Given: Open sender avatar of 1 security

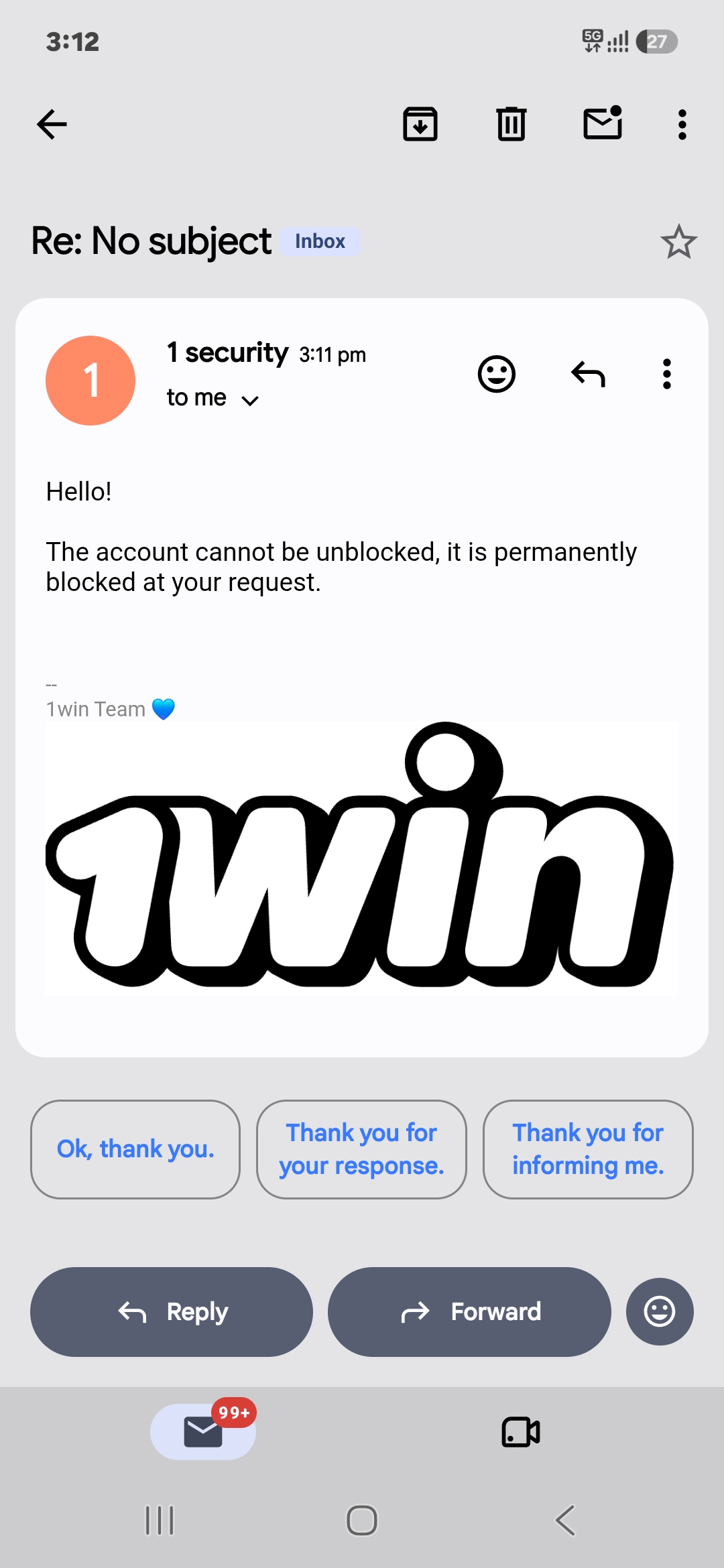Looking at the screenshot, I should 90,381.
